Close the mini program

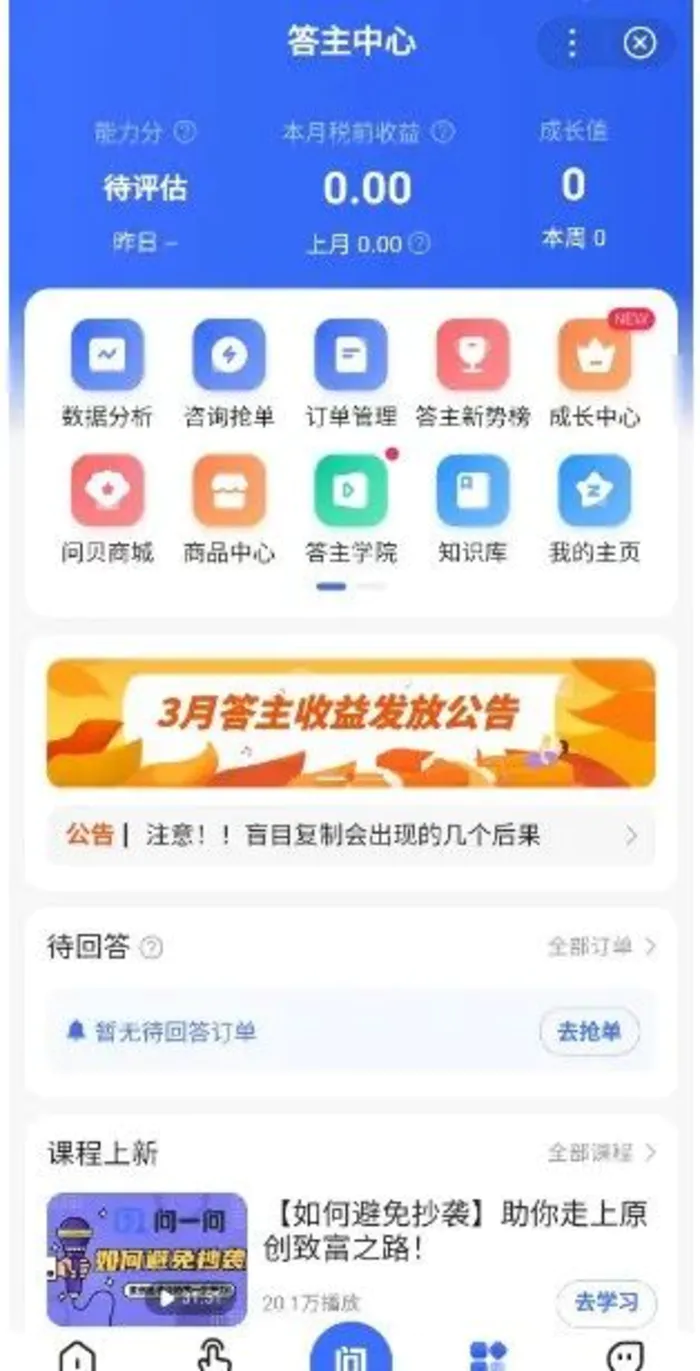(x=640, y=43)
